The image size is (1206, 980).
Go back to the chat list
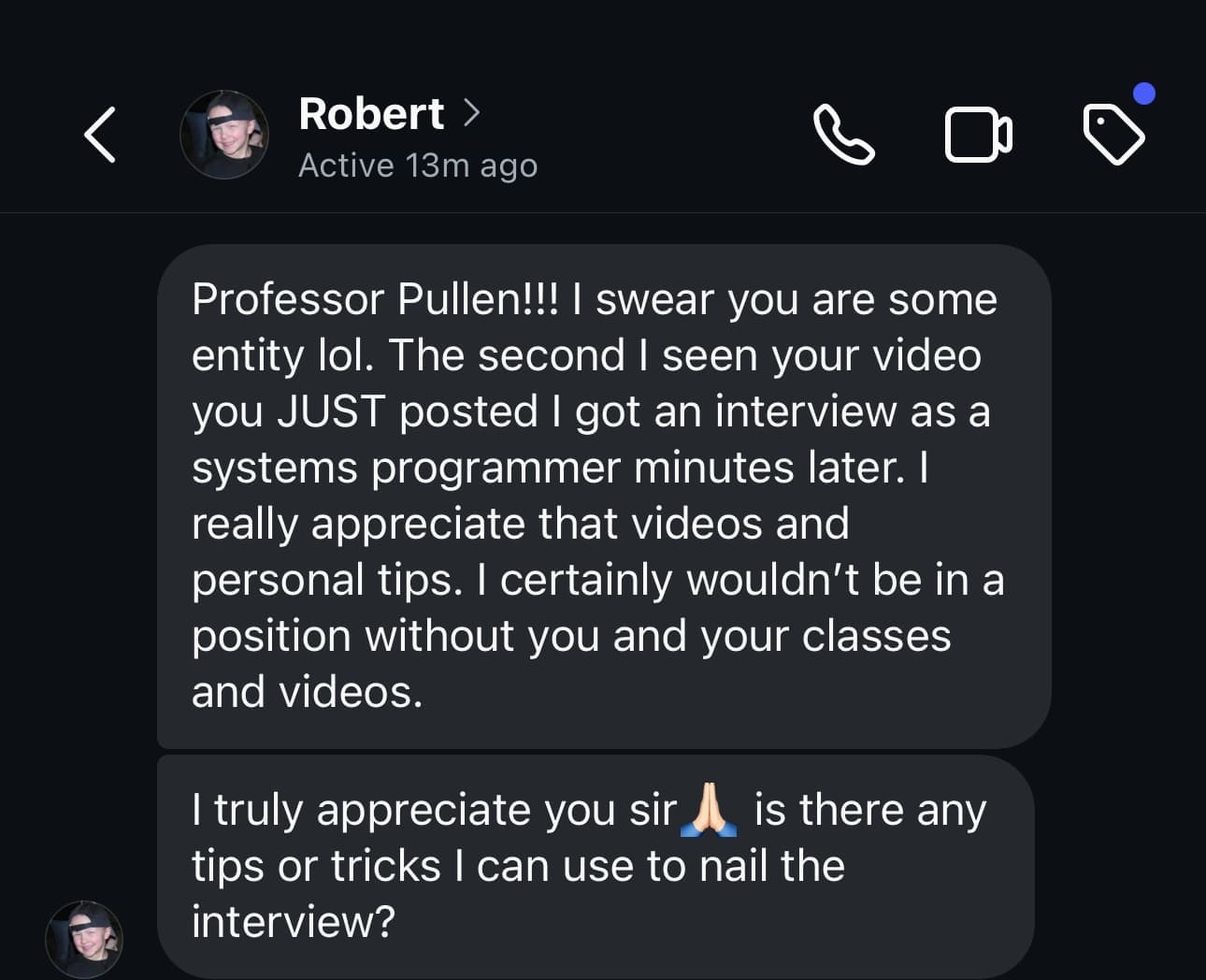[100, 135]
